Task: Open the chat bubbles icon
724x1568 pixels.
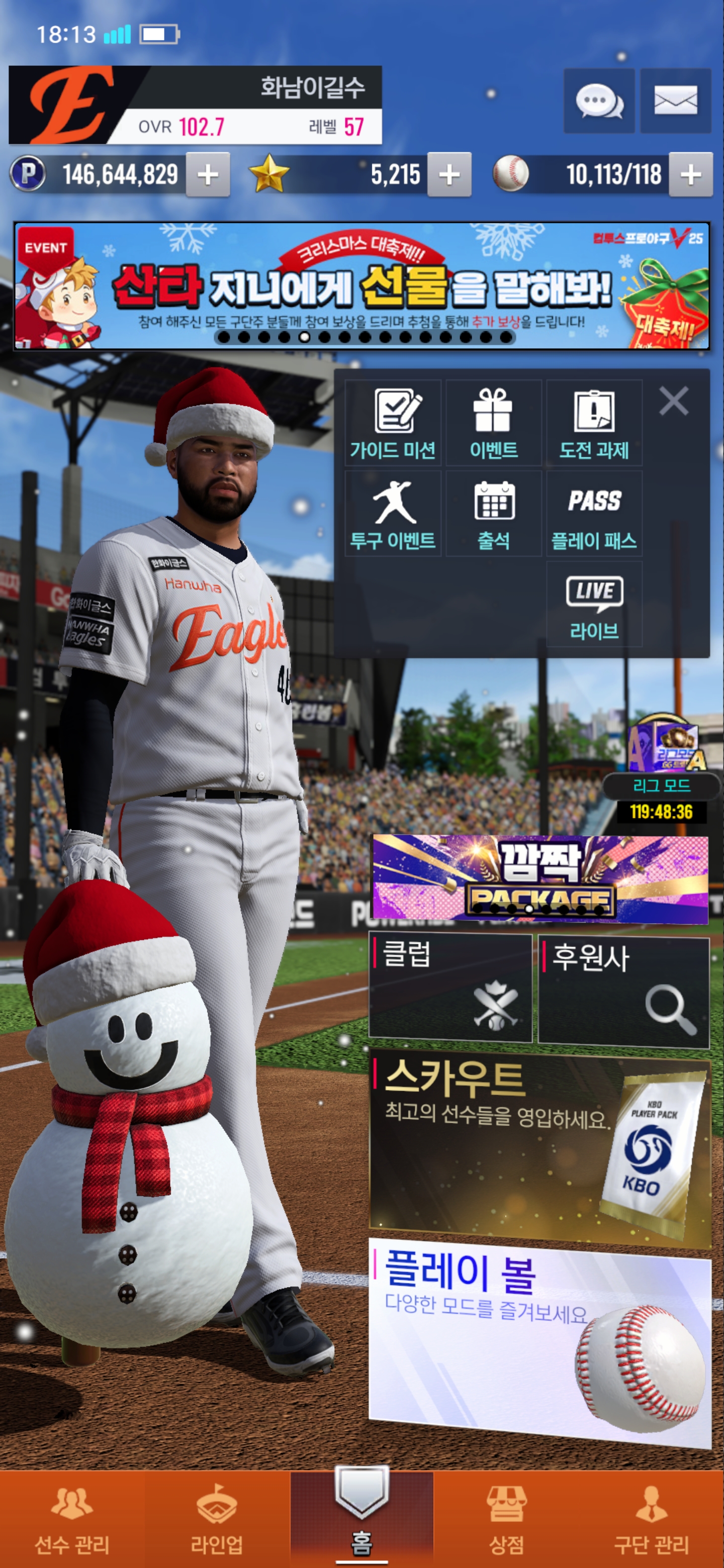Action: pyautogui.click(x=599, y=101)
